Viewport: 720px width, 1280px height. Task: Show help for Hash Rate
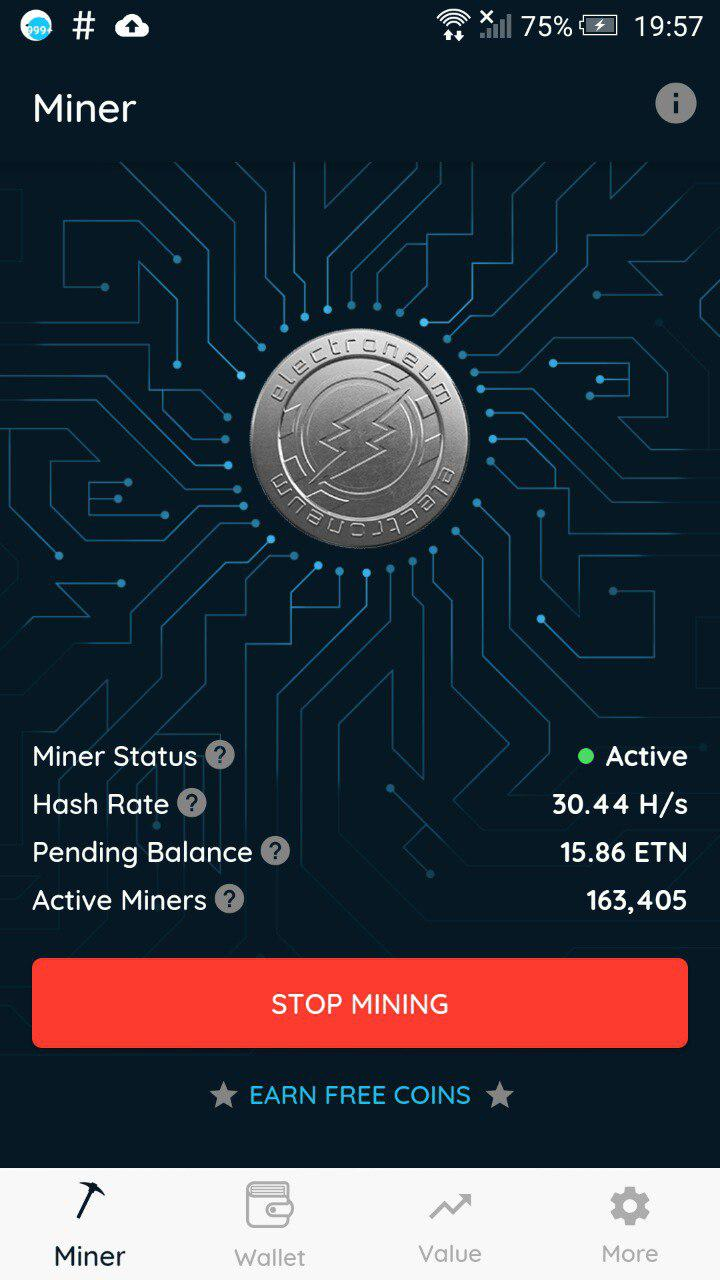[191, 803]
